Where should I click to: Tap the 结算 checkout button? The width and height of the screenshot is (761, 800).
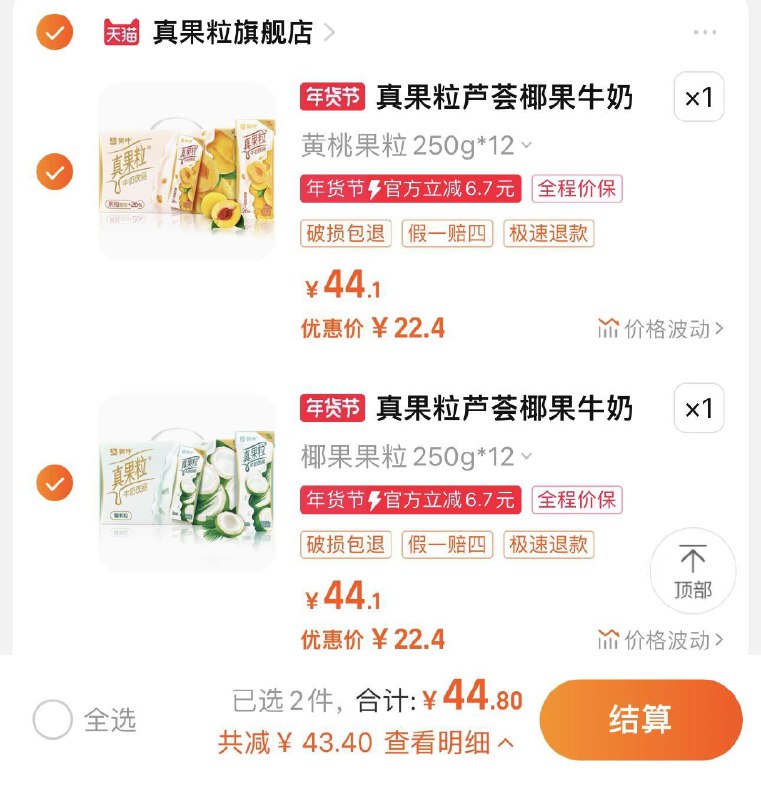[641, 719]
